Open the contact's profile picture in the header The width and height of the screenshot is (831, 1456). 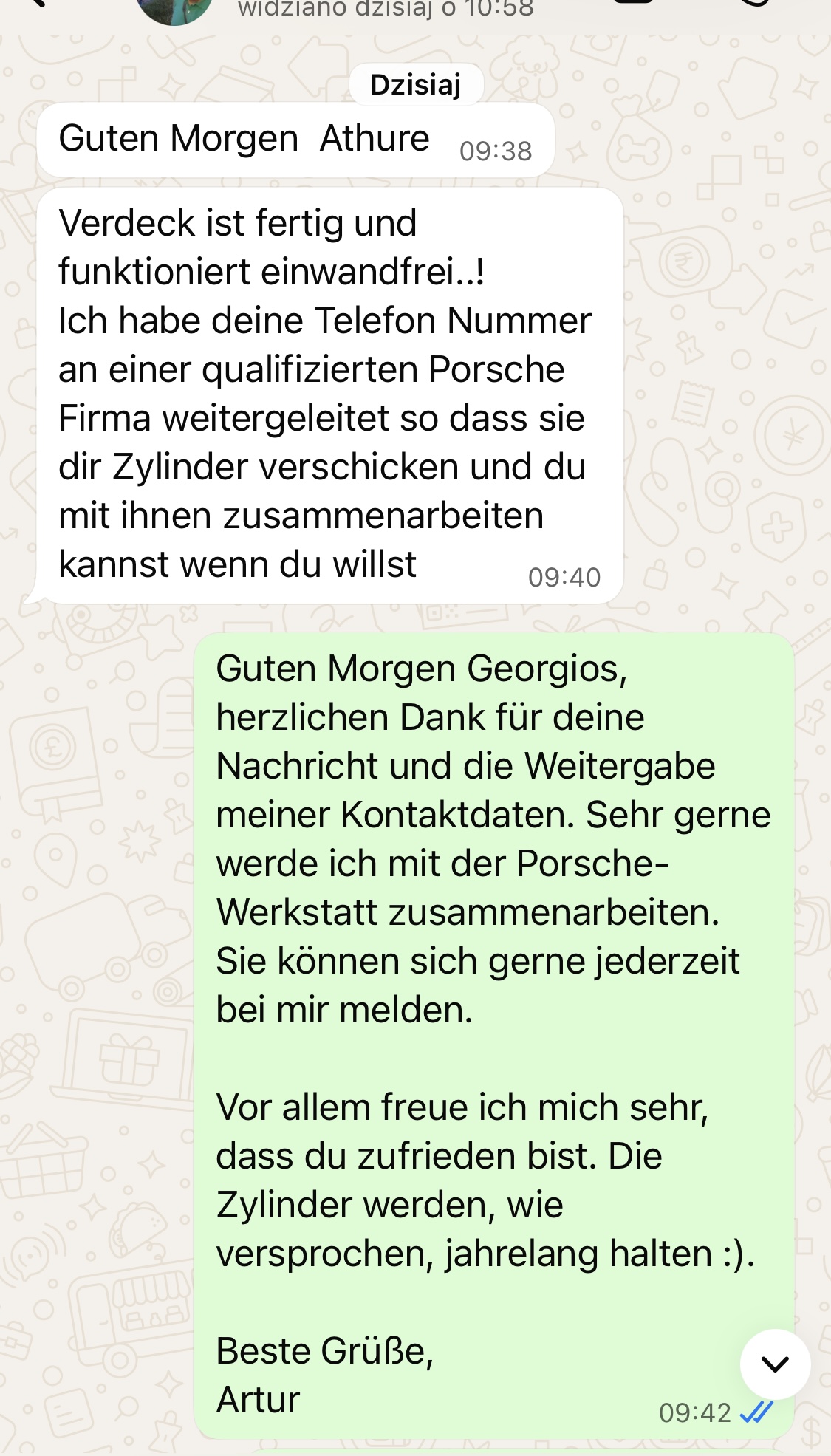tap(175, 9)
